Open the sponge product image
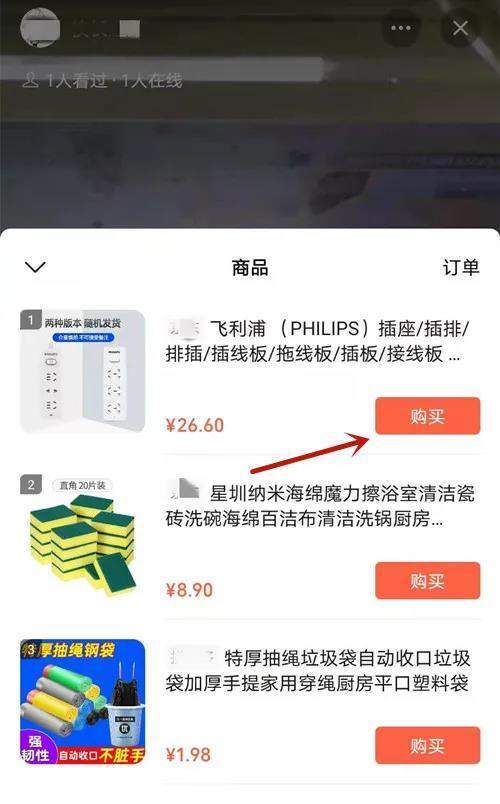Viewport: 500px width, 804px height. coord(83,536)
